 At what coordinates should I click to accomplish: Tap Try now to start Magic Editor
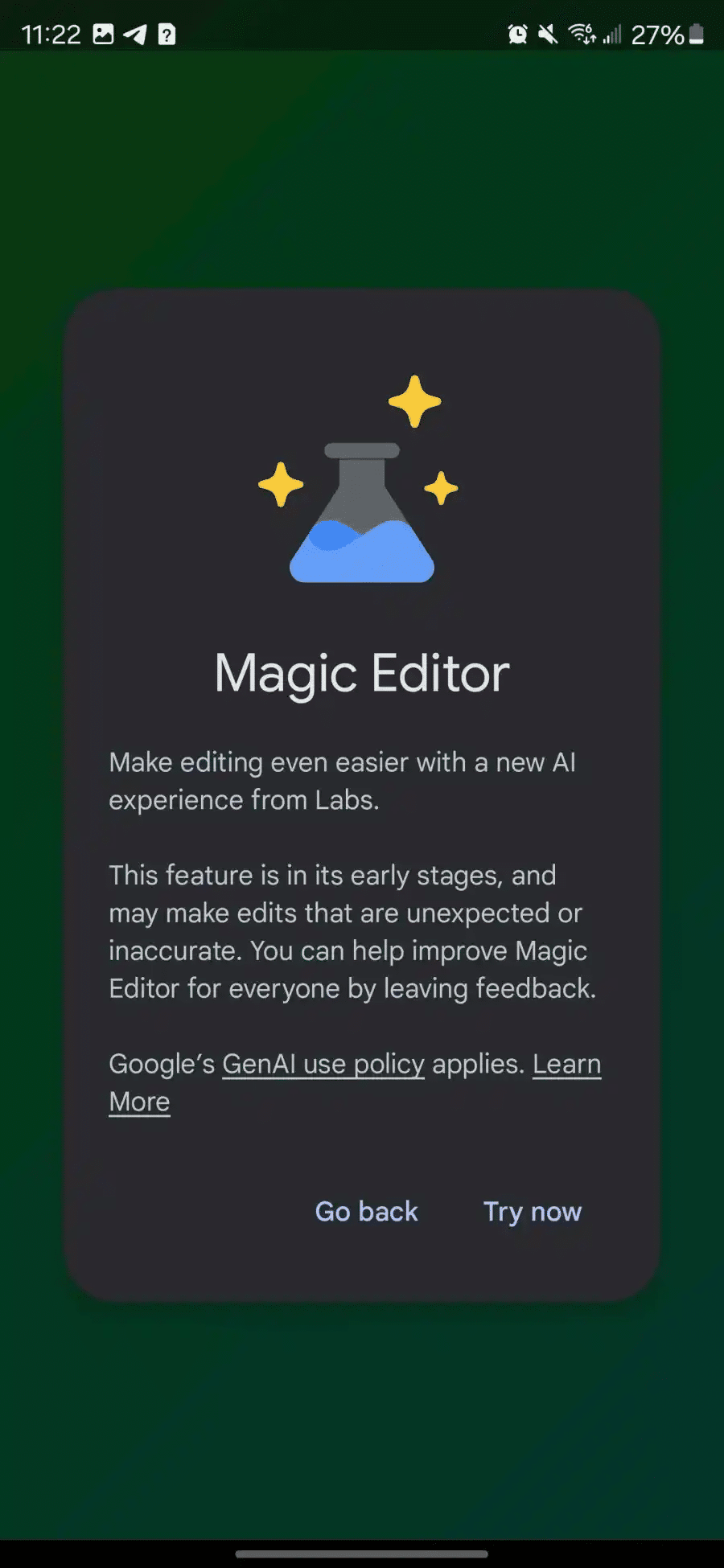point(532,1212)
